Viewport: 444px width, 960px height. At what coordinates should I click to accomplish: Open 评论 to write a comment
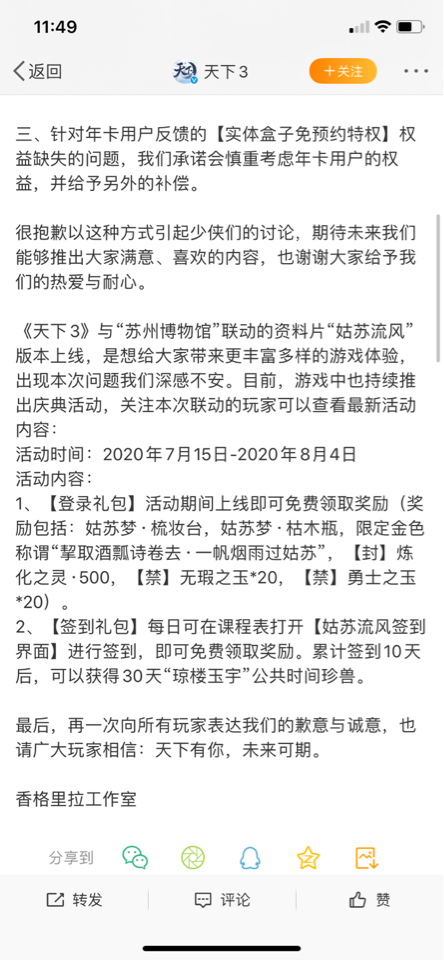point(222,899)
